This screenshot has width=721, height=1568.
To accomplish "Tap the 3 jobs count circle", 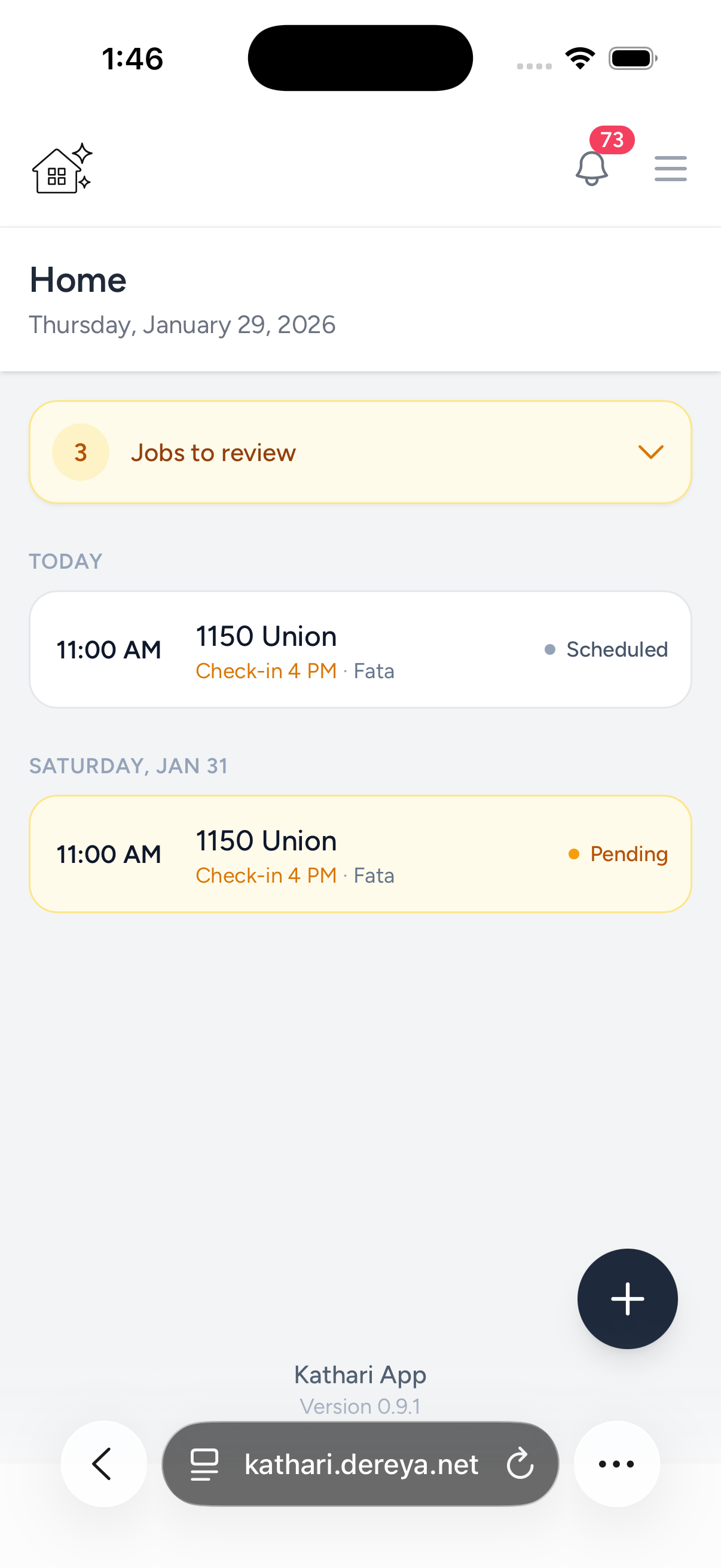I will click(80, 452).
